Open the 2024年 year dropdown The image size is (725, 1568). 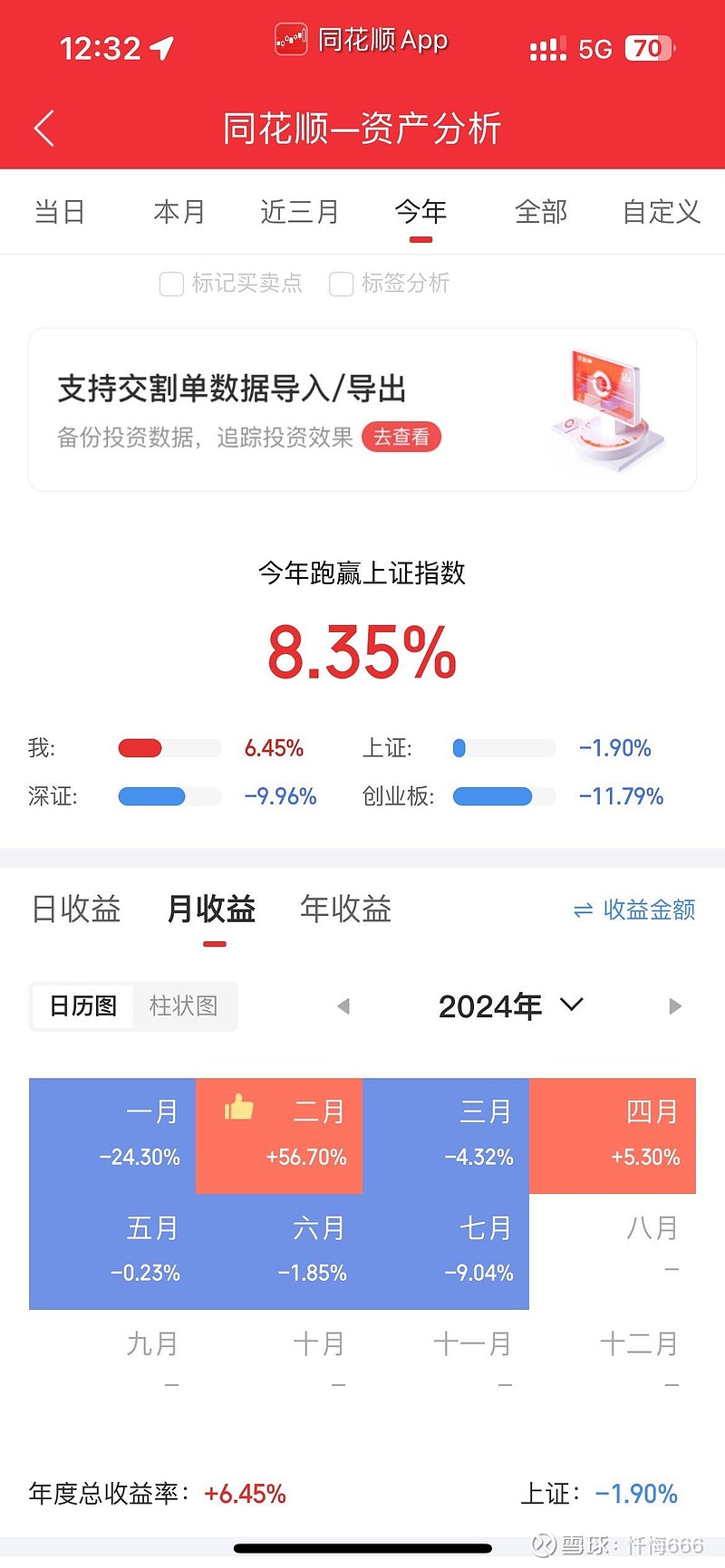pos(510,1006)
